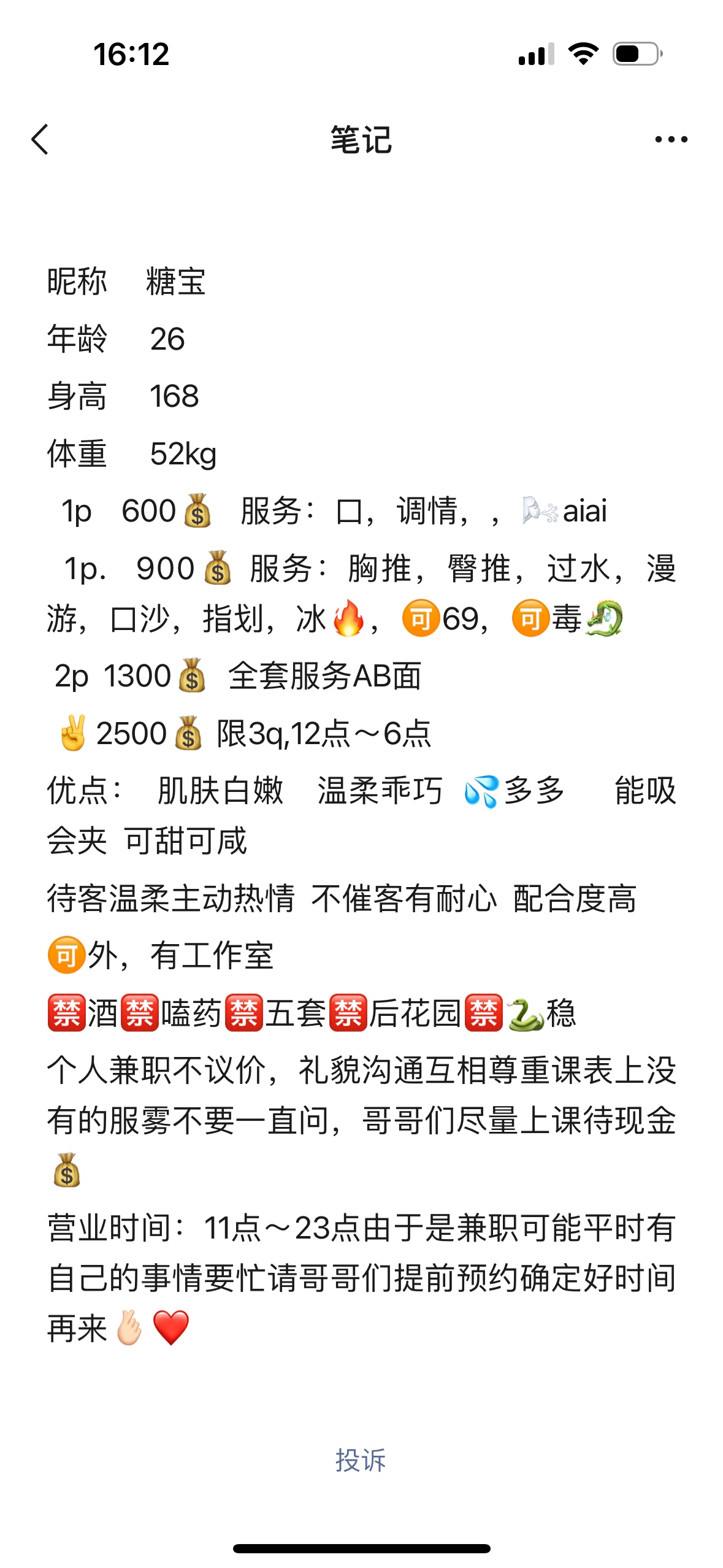This screenshot has height=1568, width=723.
Task: Open the three-dot overflow menu
Action: click(x=671, y=139)
